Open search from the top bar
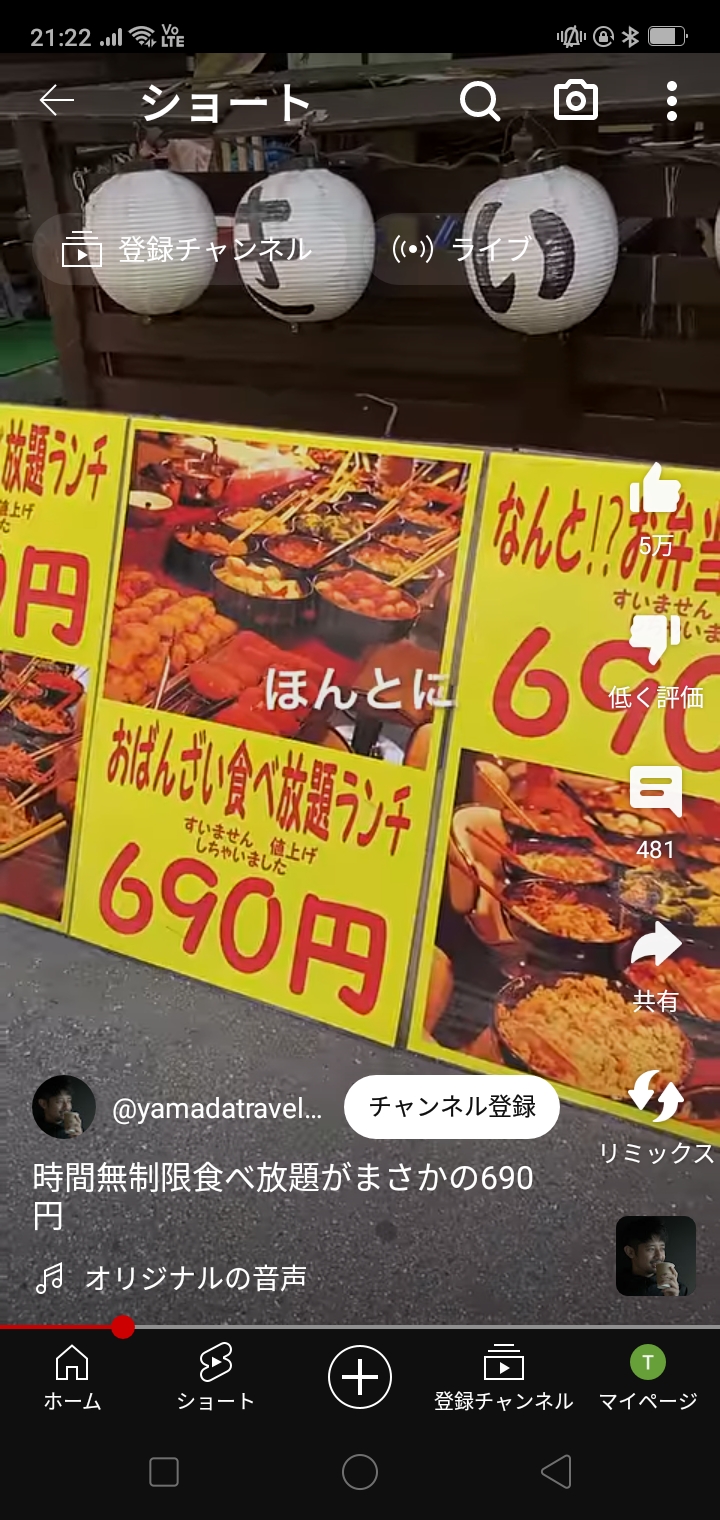Screen dimensions: 720x1520 click(x=480, y=101)
